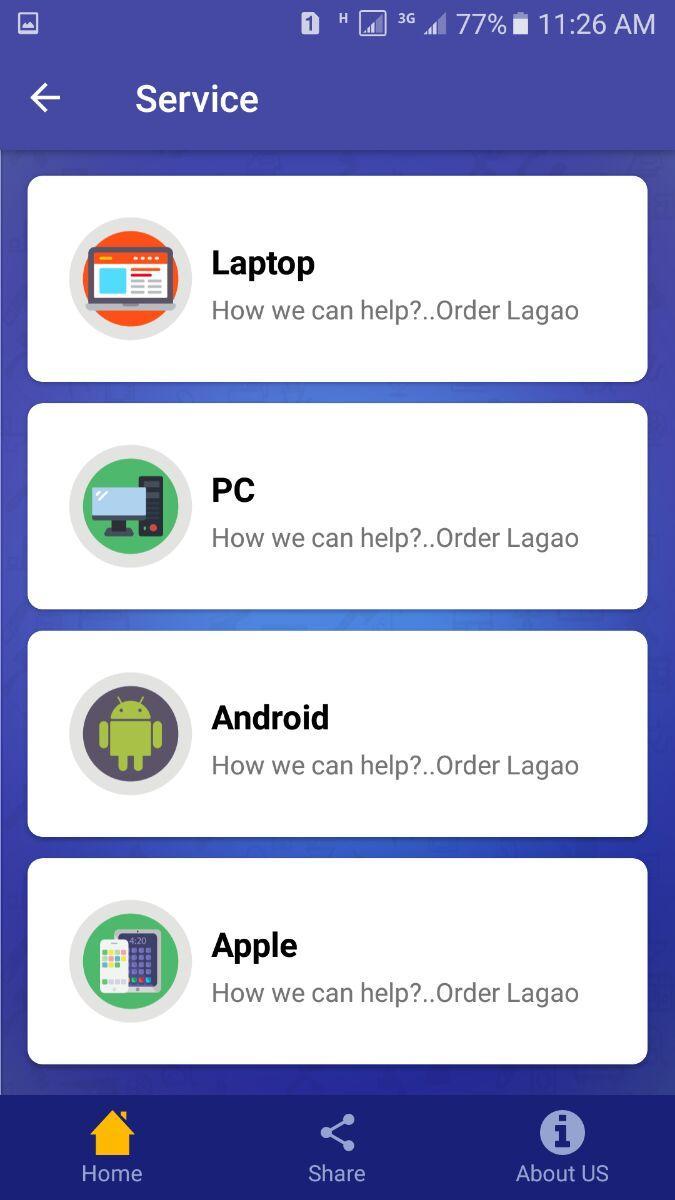The image size is (675, 1200).
Task: Share the app via Share tab
Action: click(337, 1147)
